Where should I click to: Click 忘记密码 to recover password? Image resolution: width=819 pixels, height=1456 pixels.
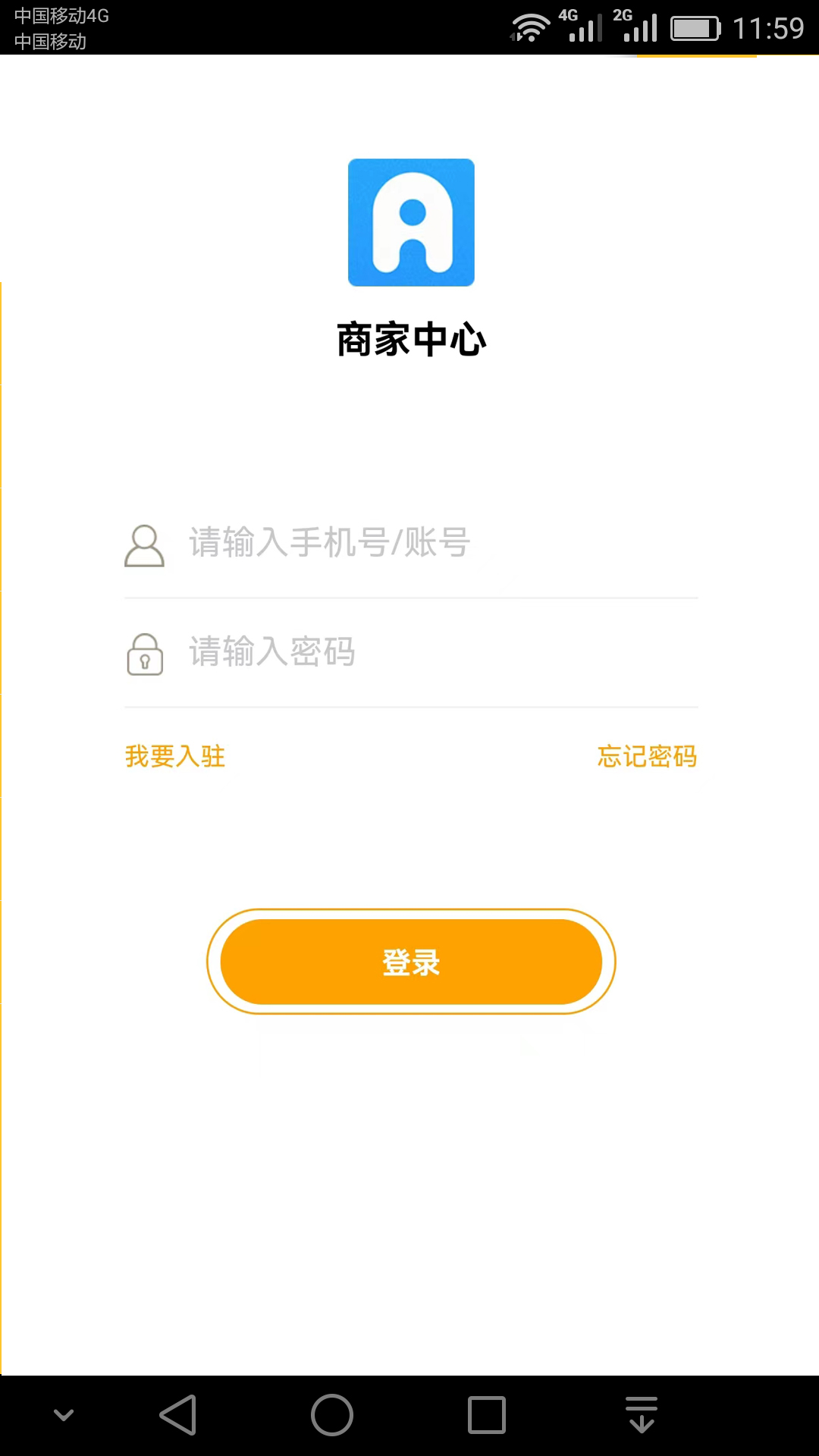[647, 756]
